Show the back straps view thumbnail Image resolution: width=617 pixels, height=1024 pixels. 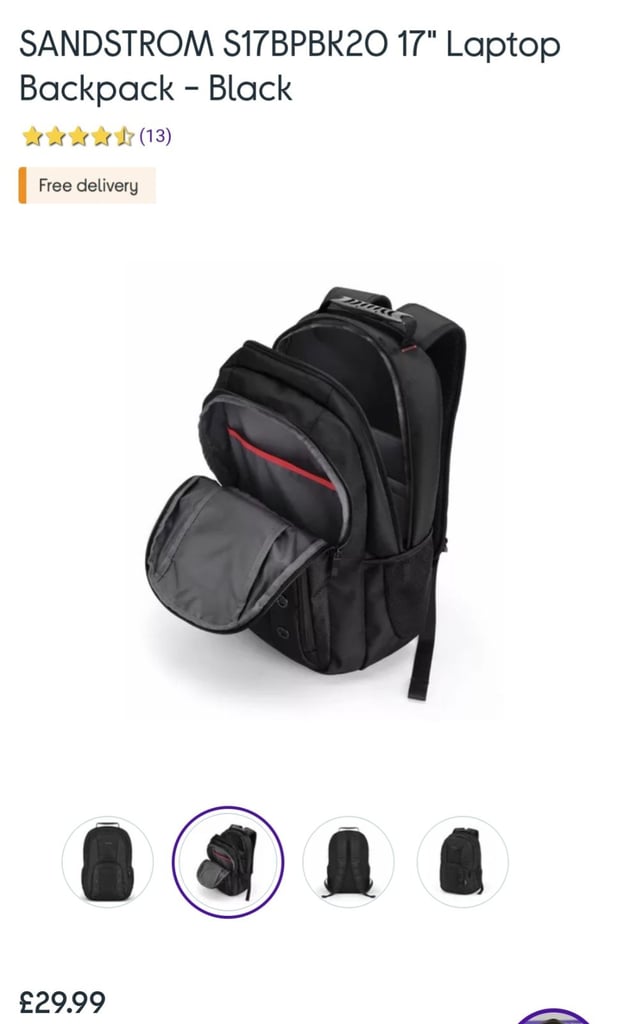348,861
